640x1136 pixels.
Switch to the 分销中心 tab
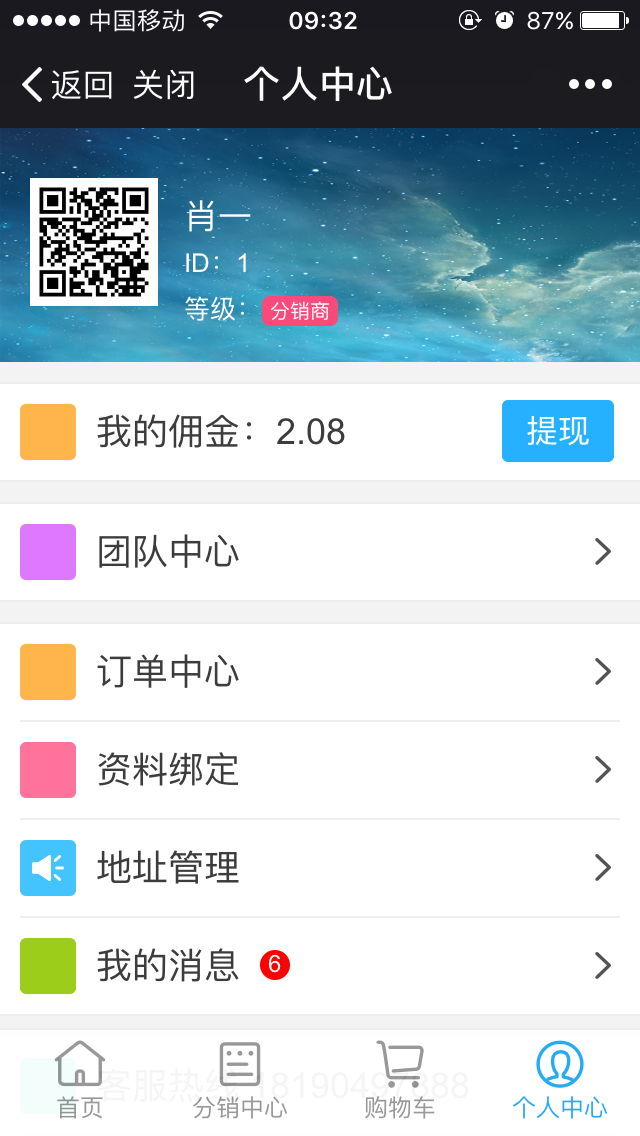(x=240, y=1080)
